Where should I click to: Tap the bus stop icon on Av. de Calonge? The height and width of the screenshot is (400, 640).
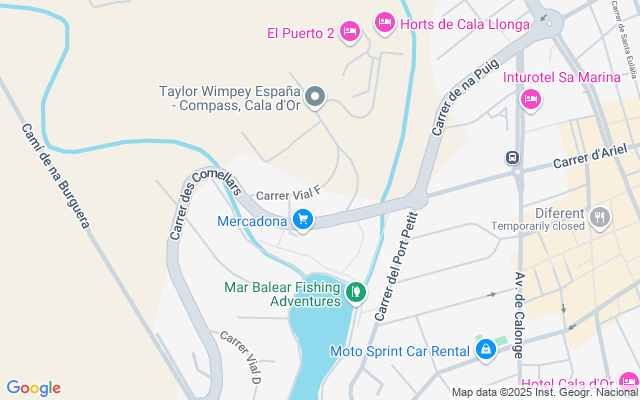(512, 158)
